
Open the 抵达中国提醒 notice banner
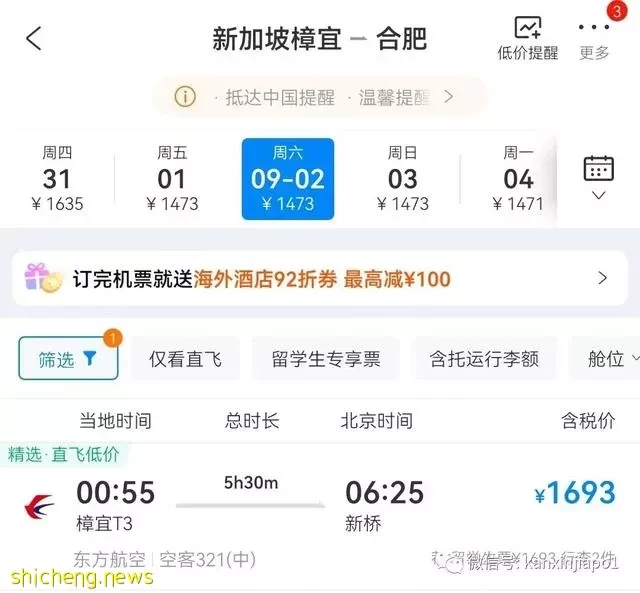click(318, 97)
